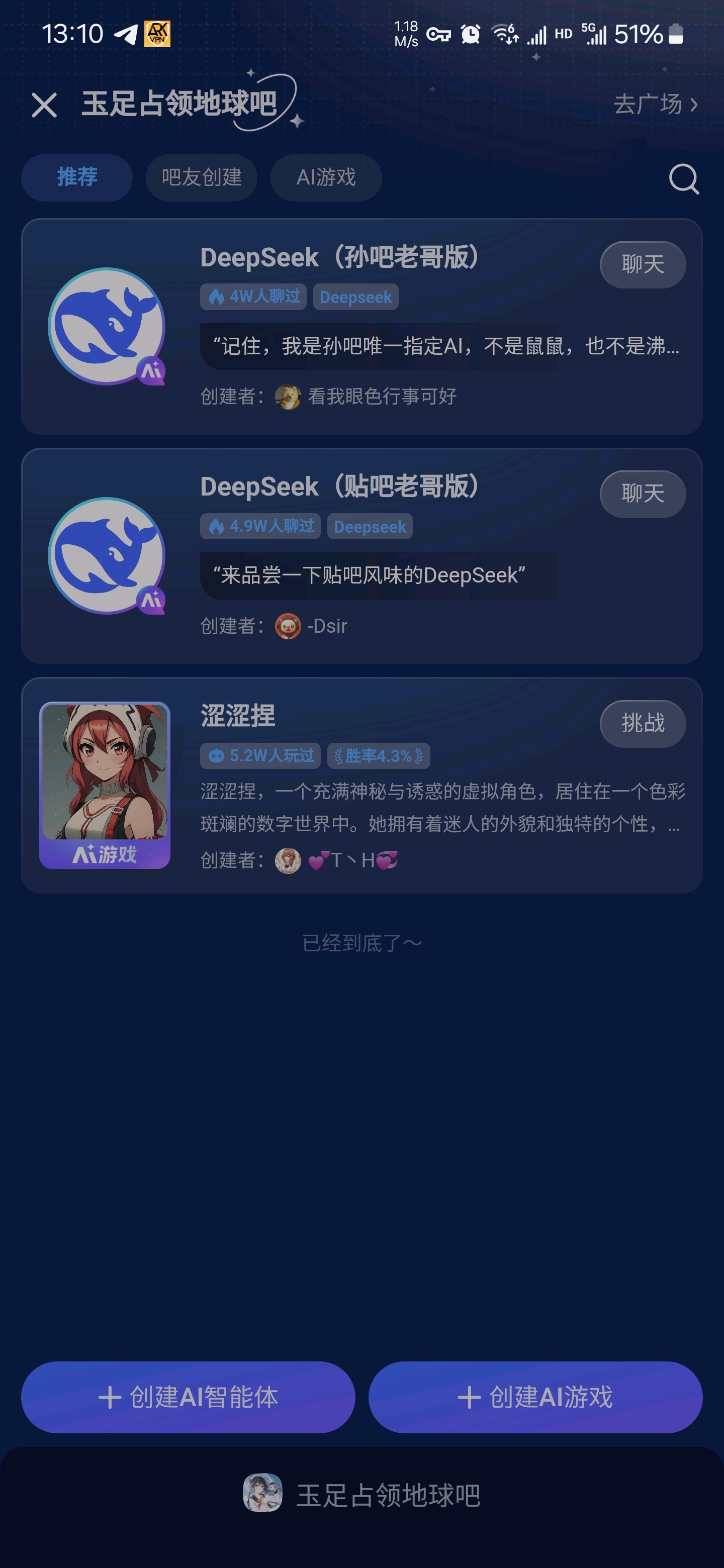Viewport: 724px width, 1568px height.
Task: Switch to the AI游戏 tab
Action: (x=326, y=178)
